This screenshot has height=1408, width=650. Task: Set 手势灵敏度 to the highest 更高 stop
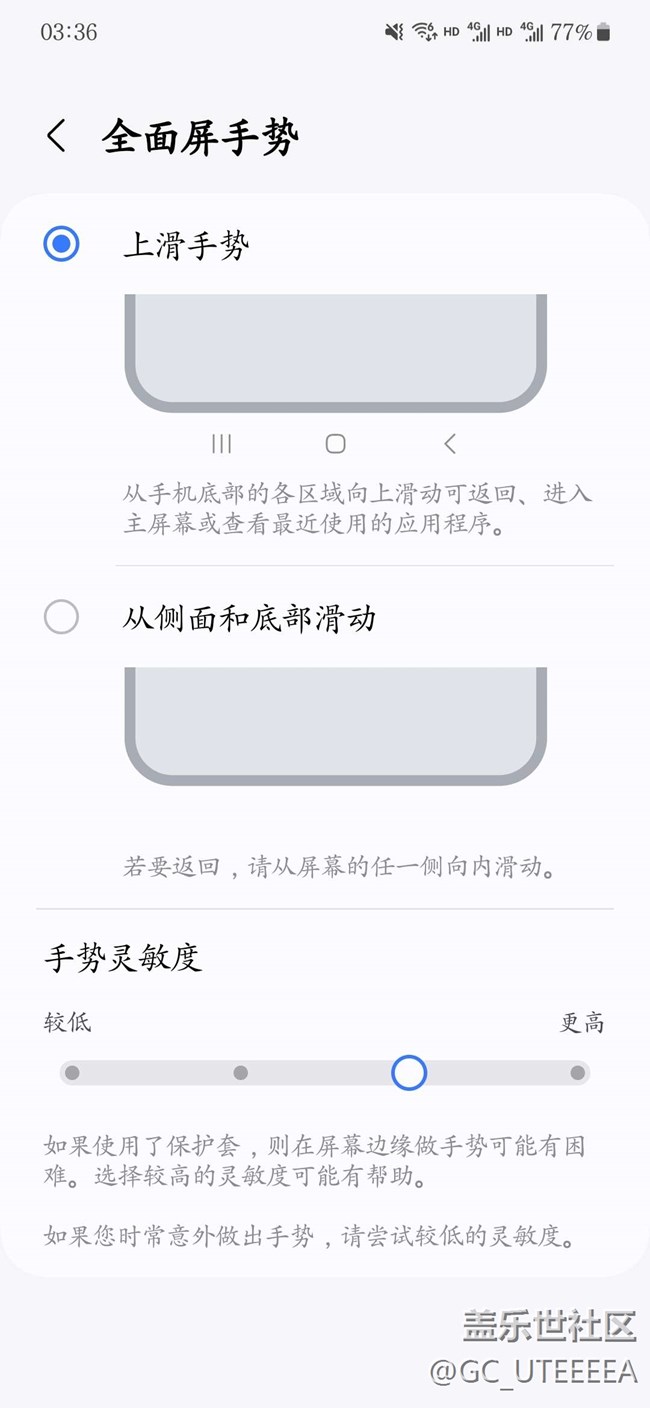click(577, 1073)
